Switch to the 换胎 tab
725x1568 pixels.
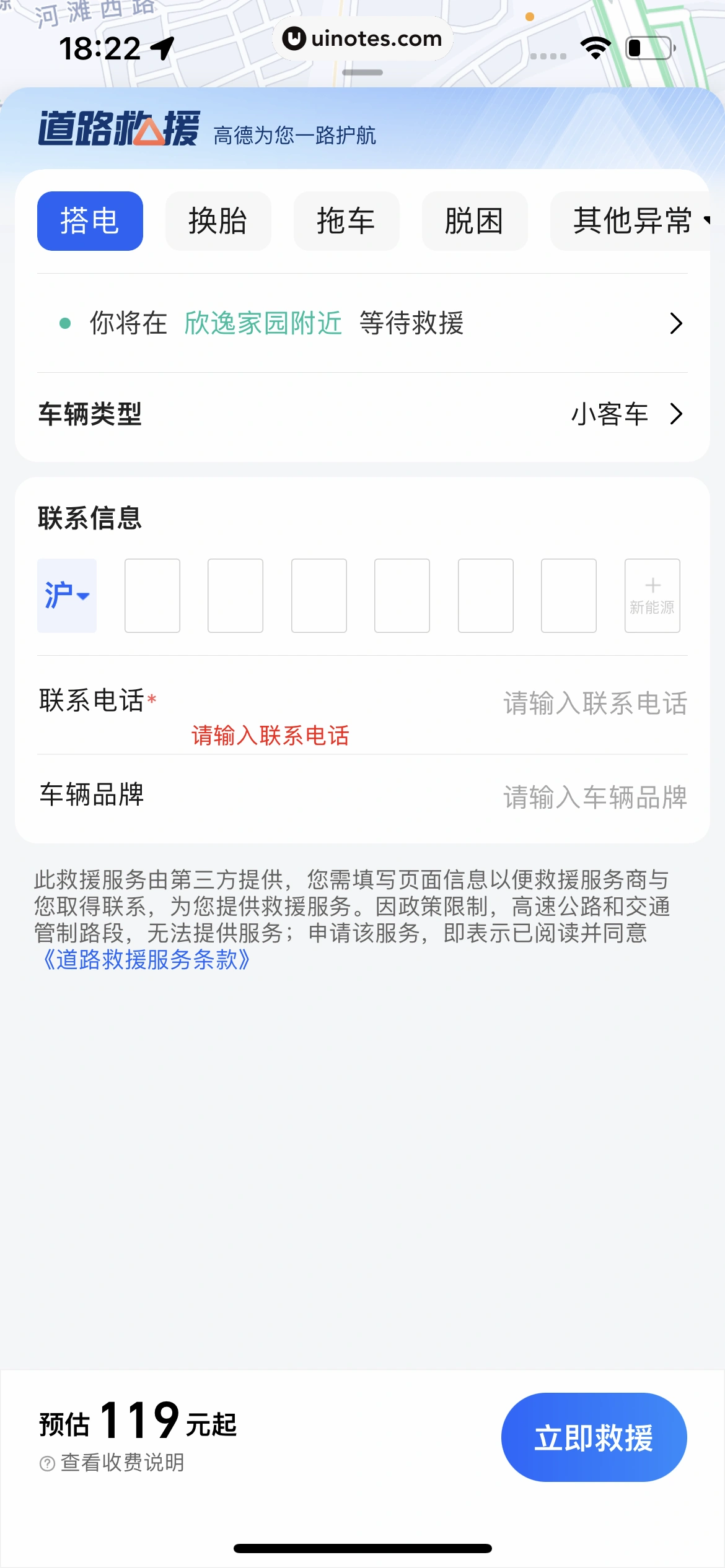[217, 221]
